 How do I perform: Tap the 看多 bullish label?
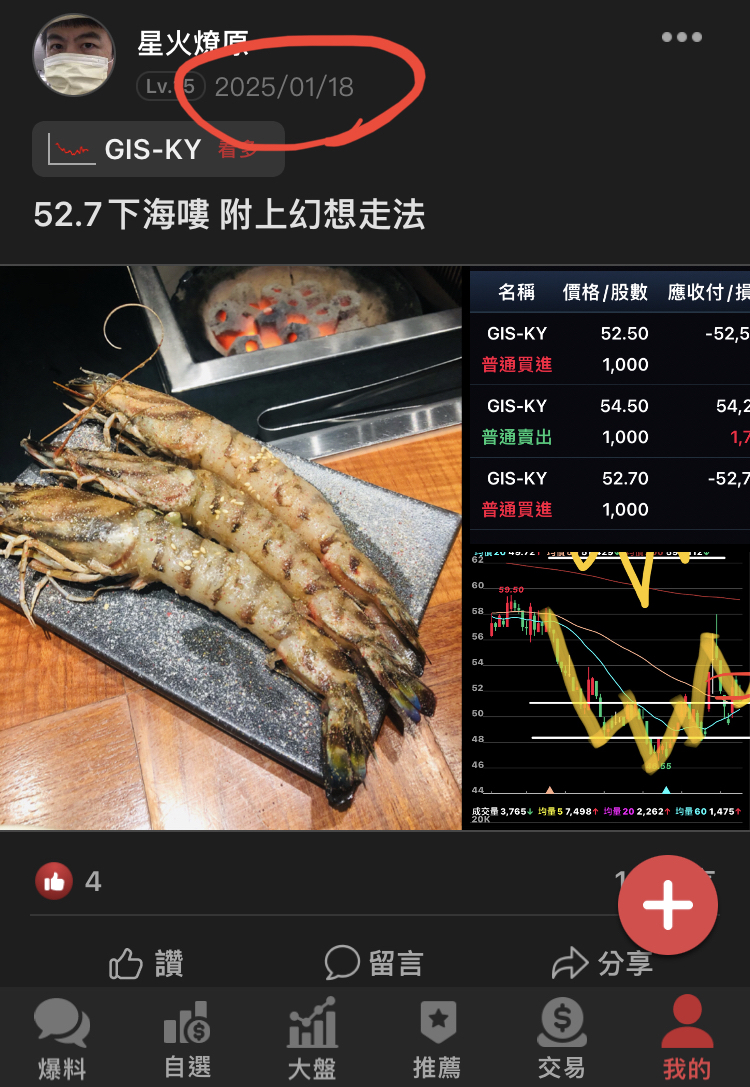pyautogui.click(x=237, y=148)
